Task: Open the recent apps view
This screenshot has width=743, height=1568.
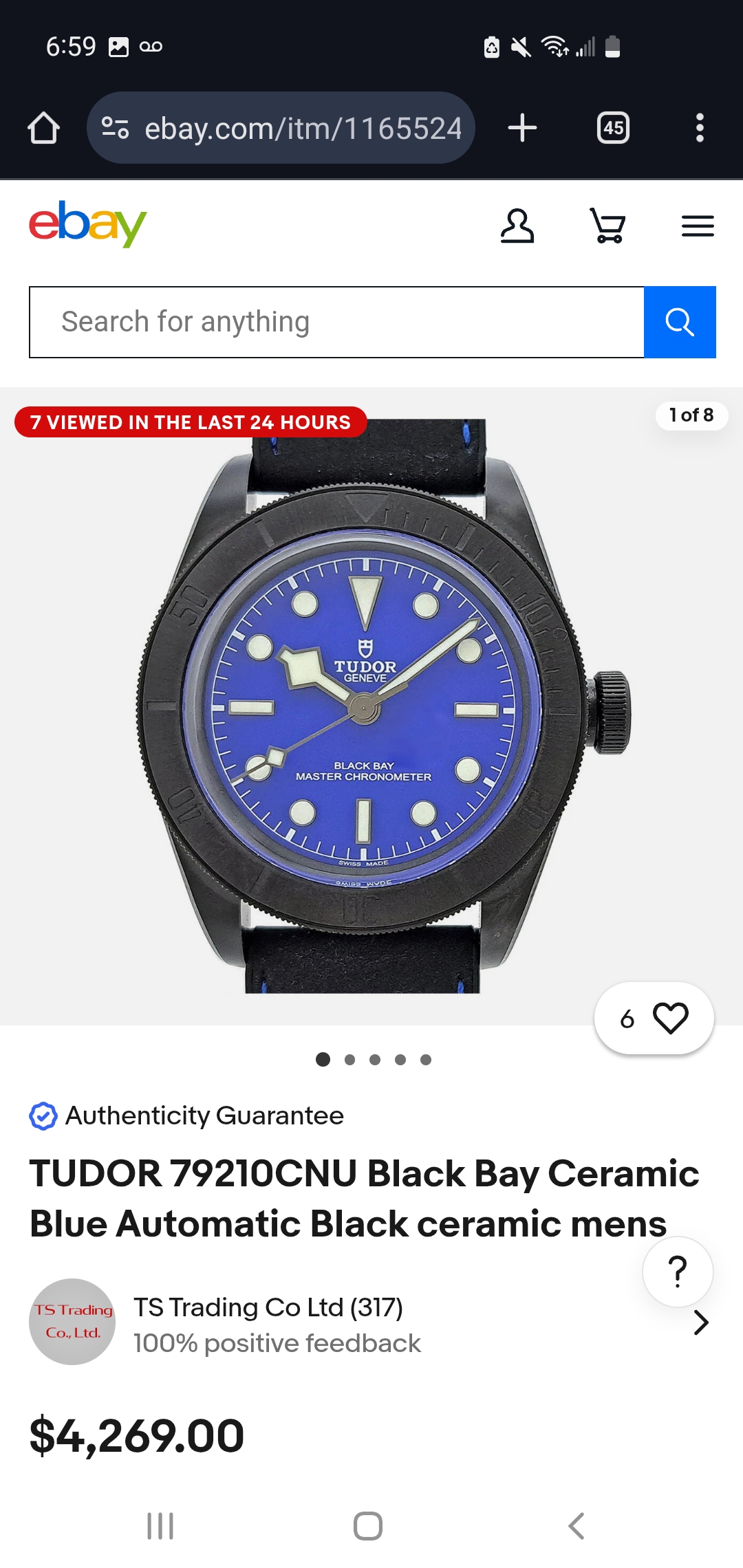Action: [160, 1526]
